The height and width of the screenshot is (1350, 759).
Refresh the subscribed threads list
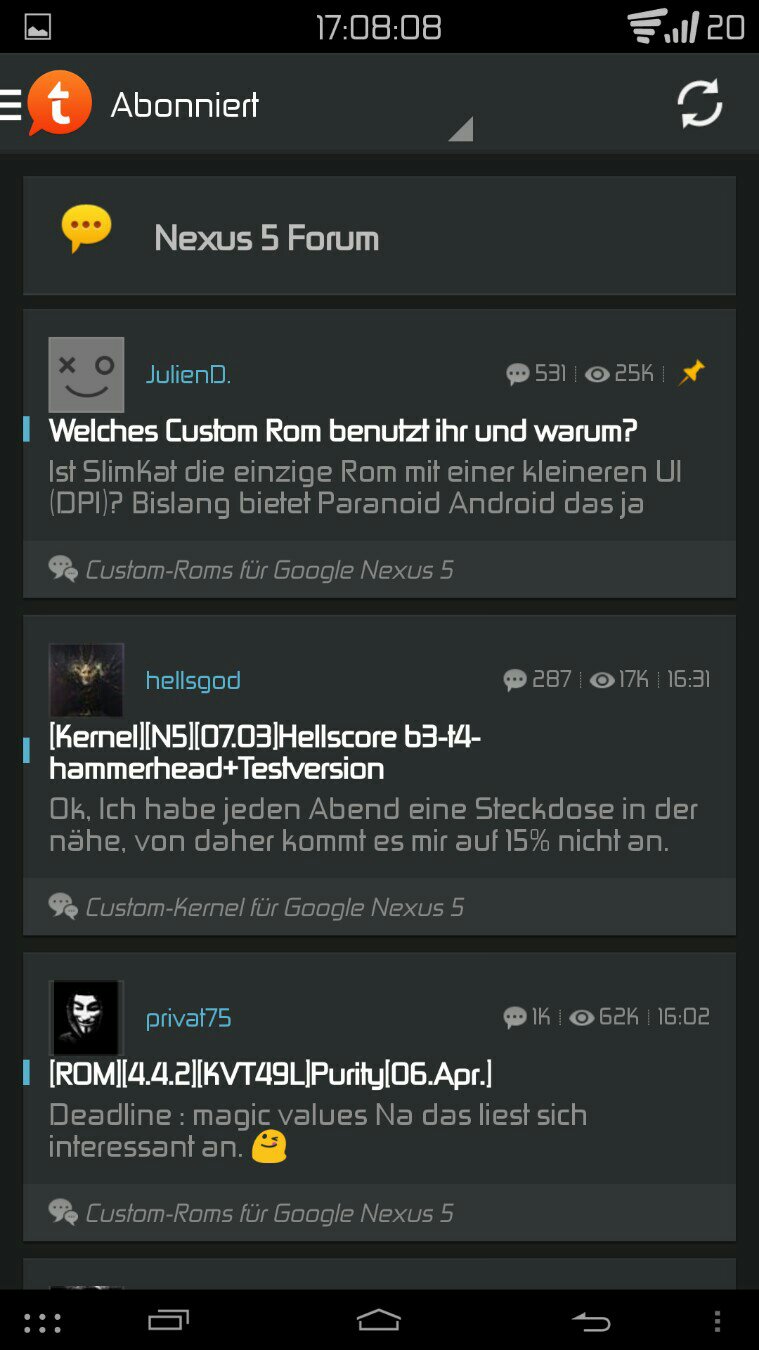(699, 104)
